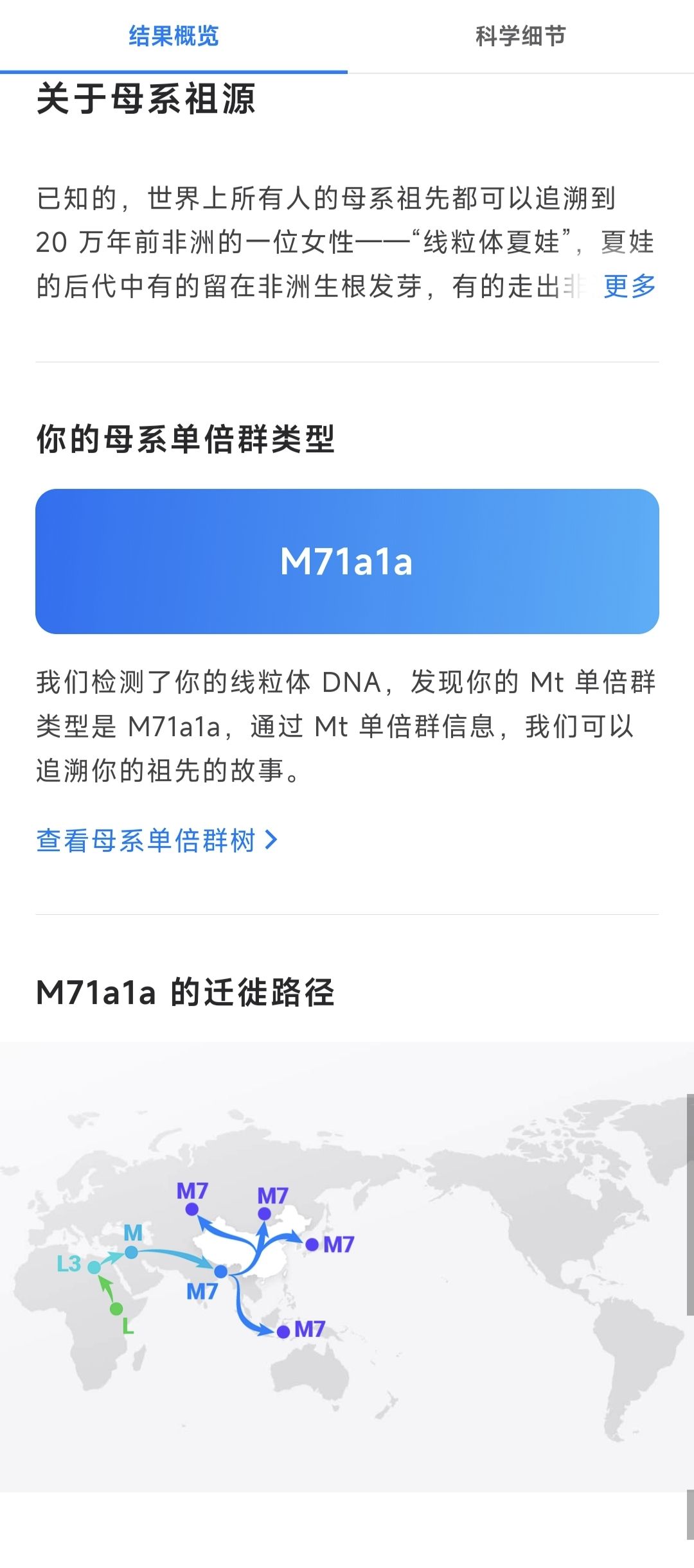The height and width of the screenshot is (1568, 694).
Task: Open the 查看母系单倍群树 link
Action: pos(157,840)
